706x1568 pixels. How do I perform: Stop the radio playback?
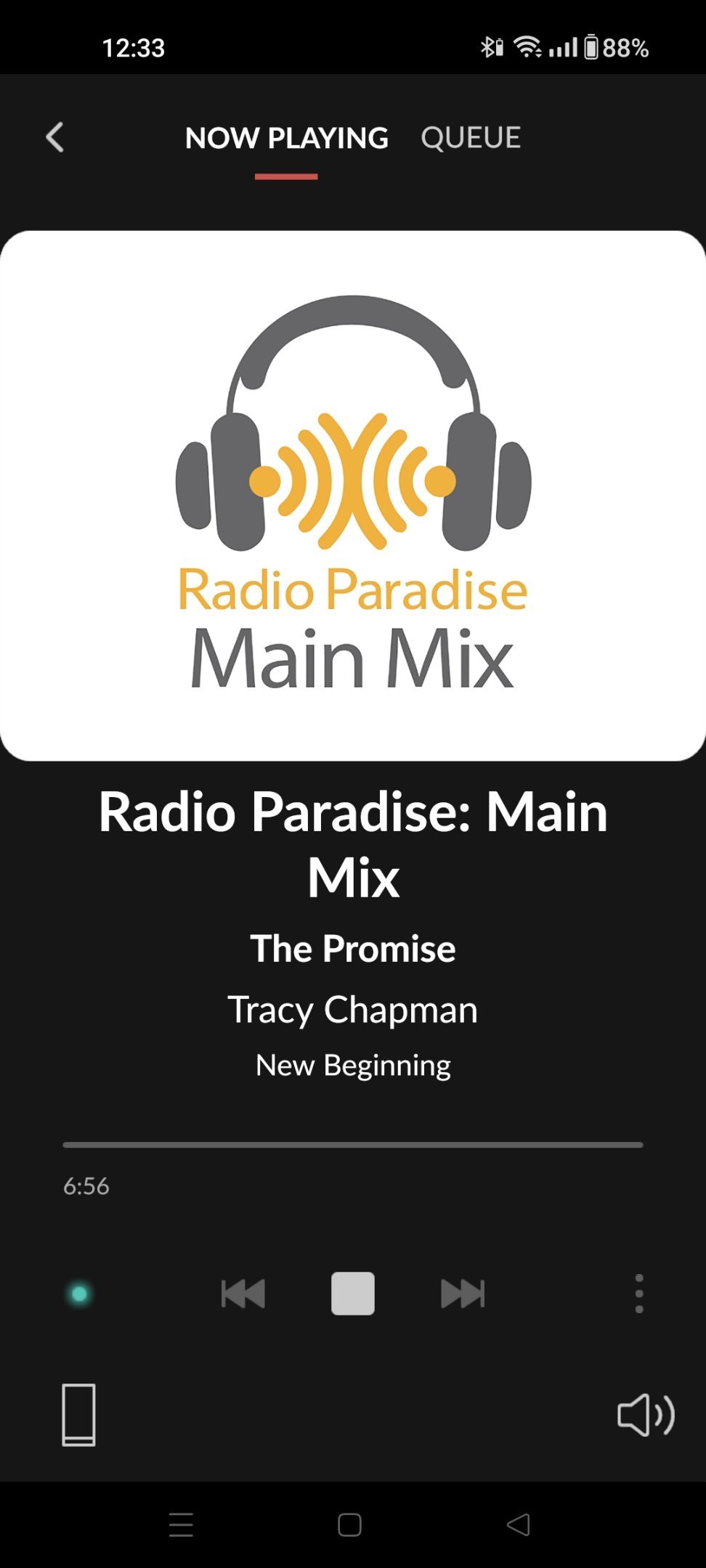coord(353,1294)
